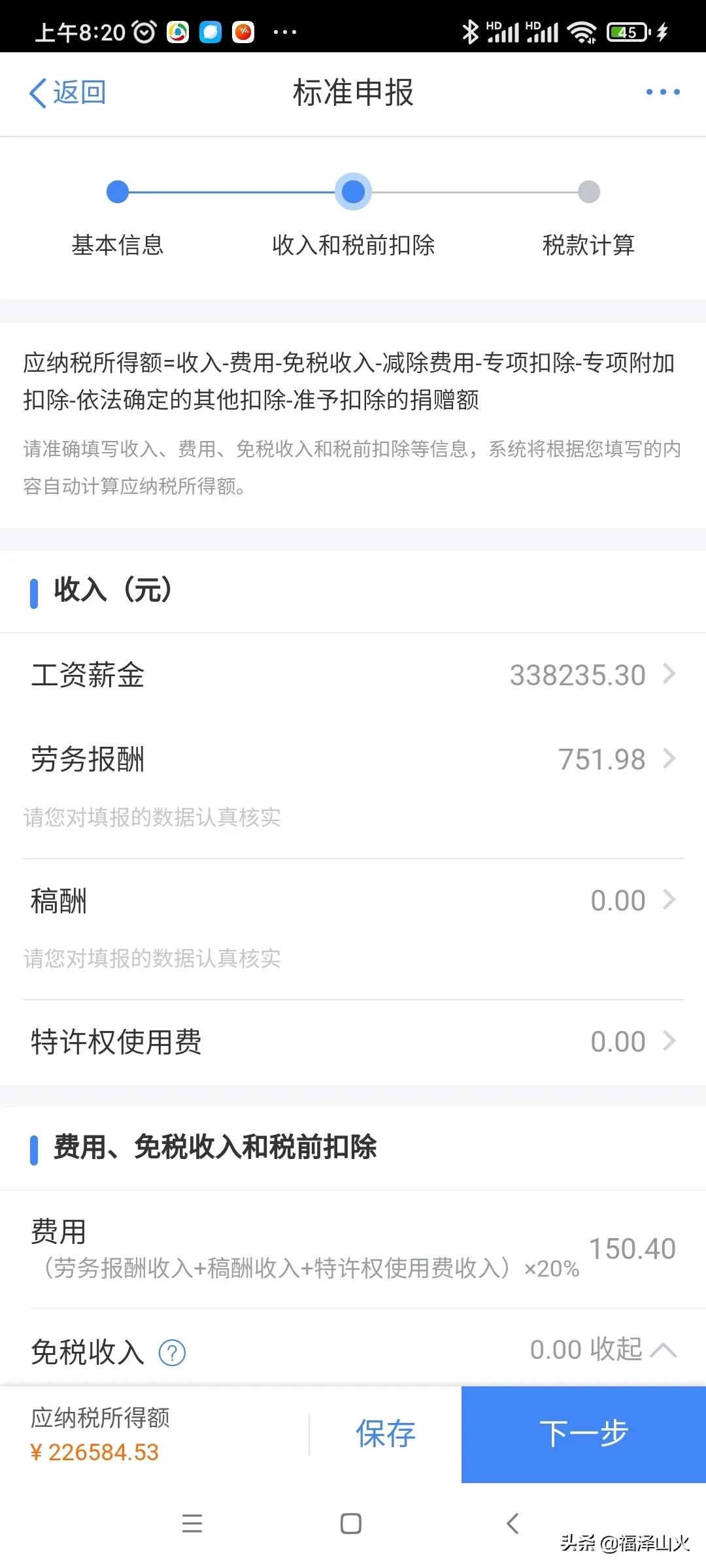
Task: Expand the 稿酬 row via its chevron
Action: click(x=668, y=900)
